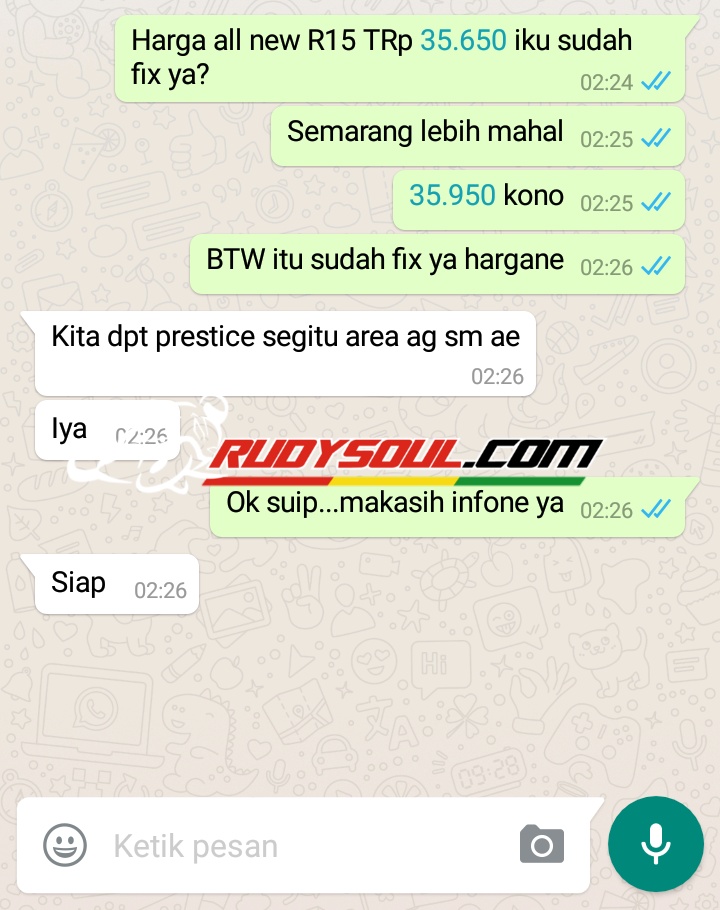Tap the Ketik pesan message field
The width and height of the screenshot is (720, 910).
[x=300, y=846]
